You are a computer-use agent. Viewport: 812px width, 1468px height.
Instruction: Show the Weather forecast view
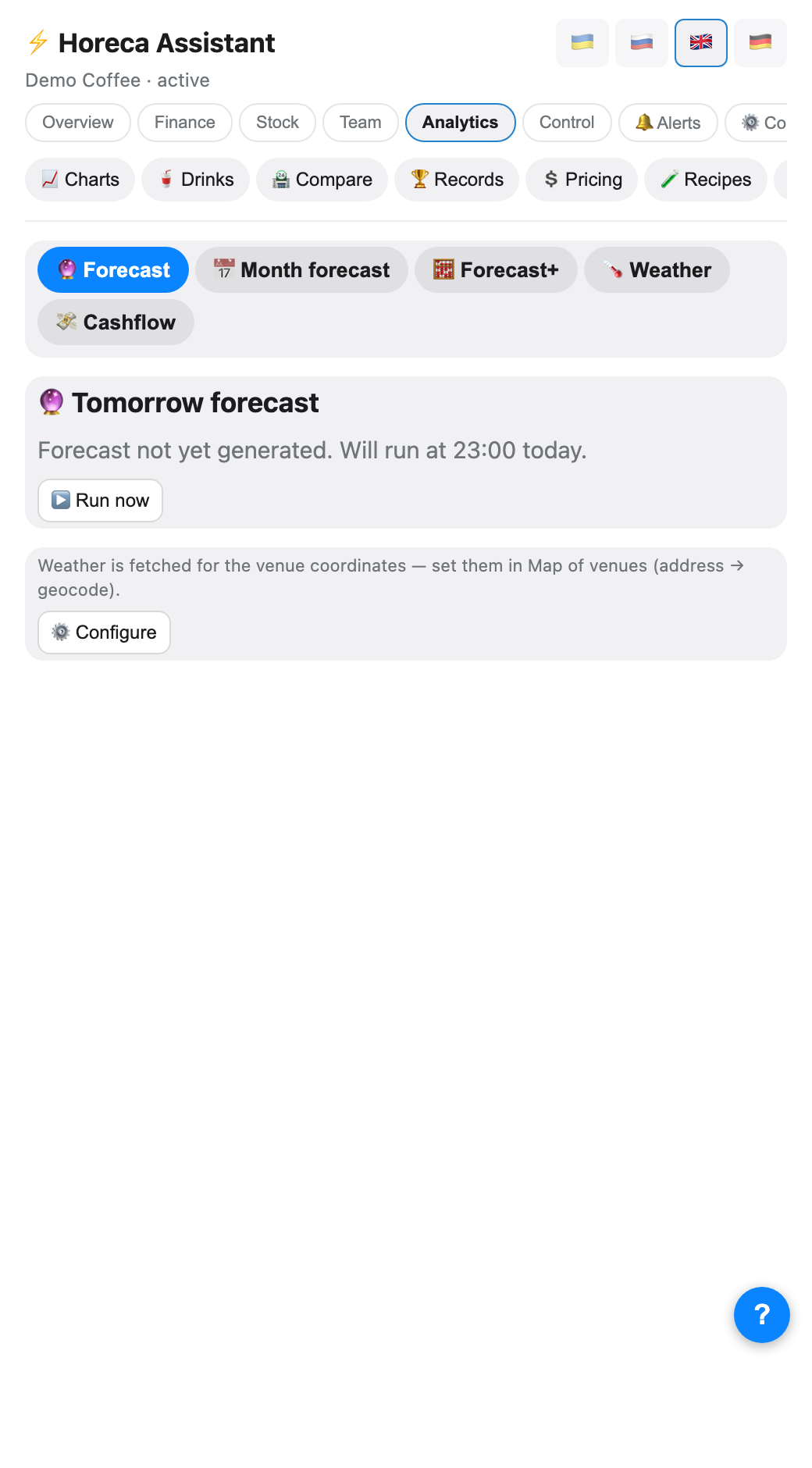coord(657,270)
